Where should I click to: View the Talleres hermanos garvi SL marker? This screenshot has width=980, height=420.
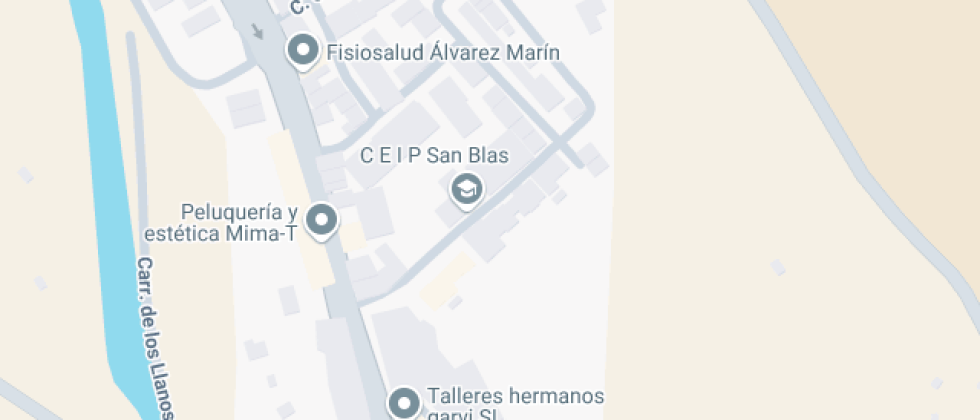click(405, 403)
